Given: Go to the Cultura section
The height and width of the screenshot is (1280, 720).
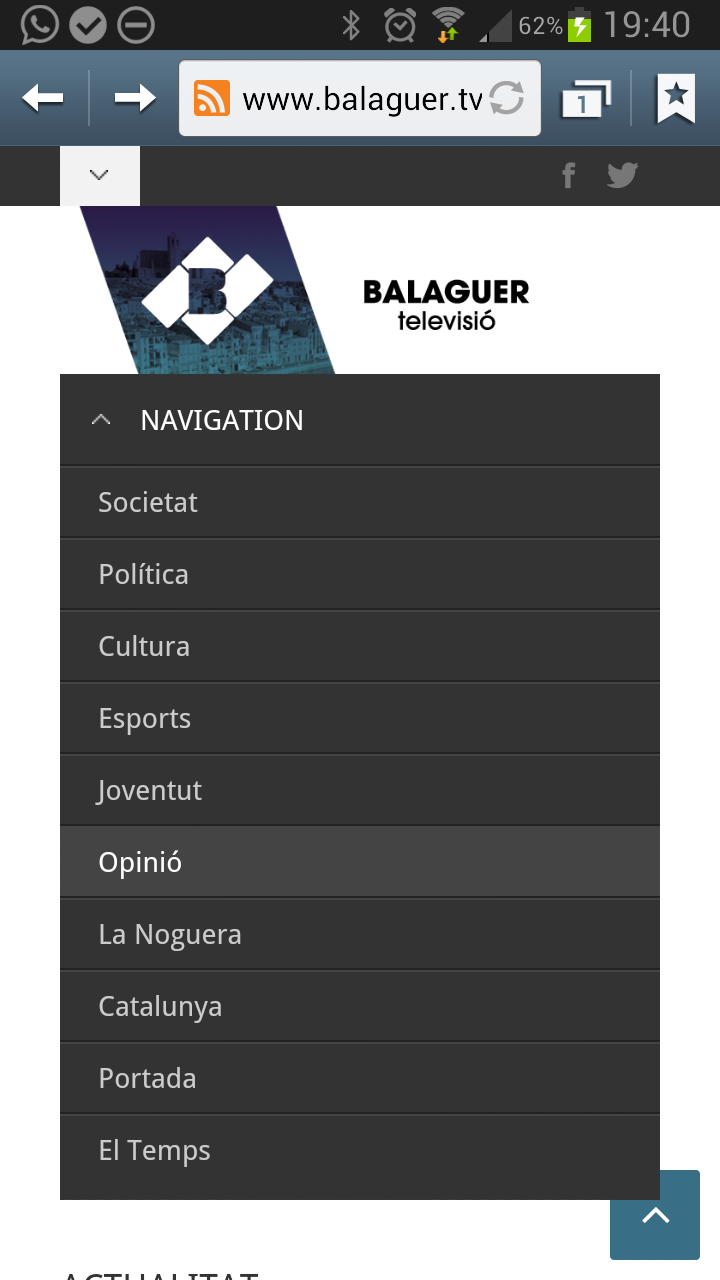Looking at the screenshot, I should tap(360, 646).
